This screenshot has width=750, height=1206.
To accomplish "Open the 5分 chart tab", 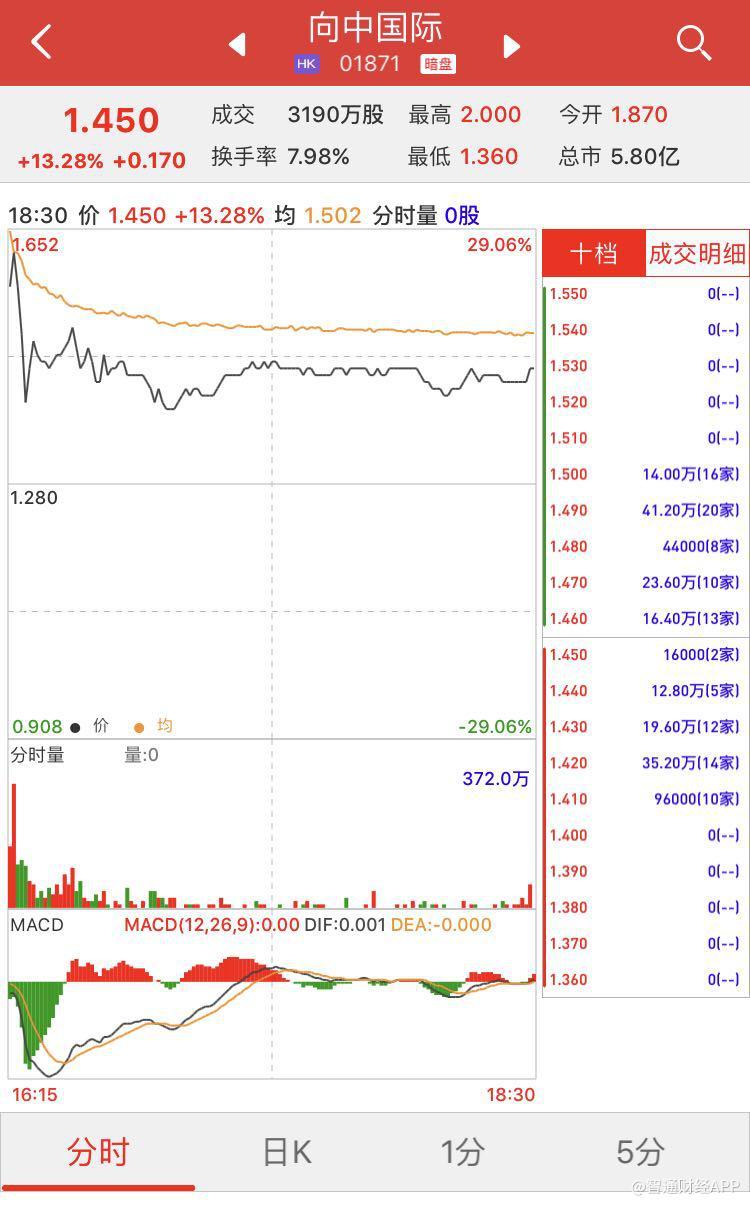I will pyautogui.click(x=639, y=1152).
